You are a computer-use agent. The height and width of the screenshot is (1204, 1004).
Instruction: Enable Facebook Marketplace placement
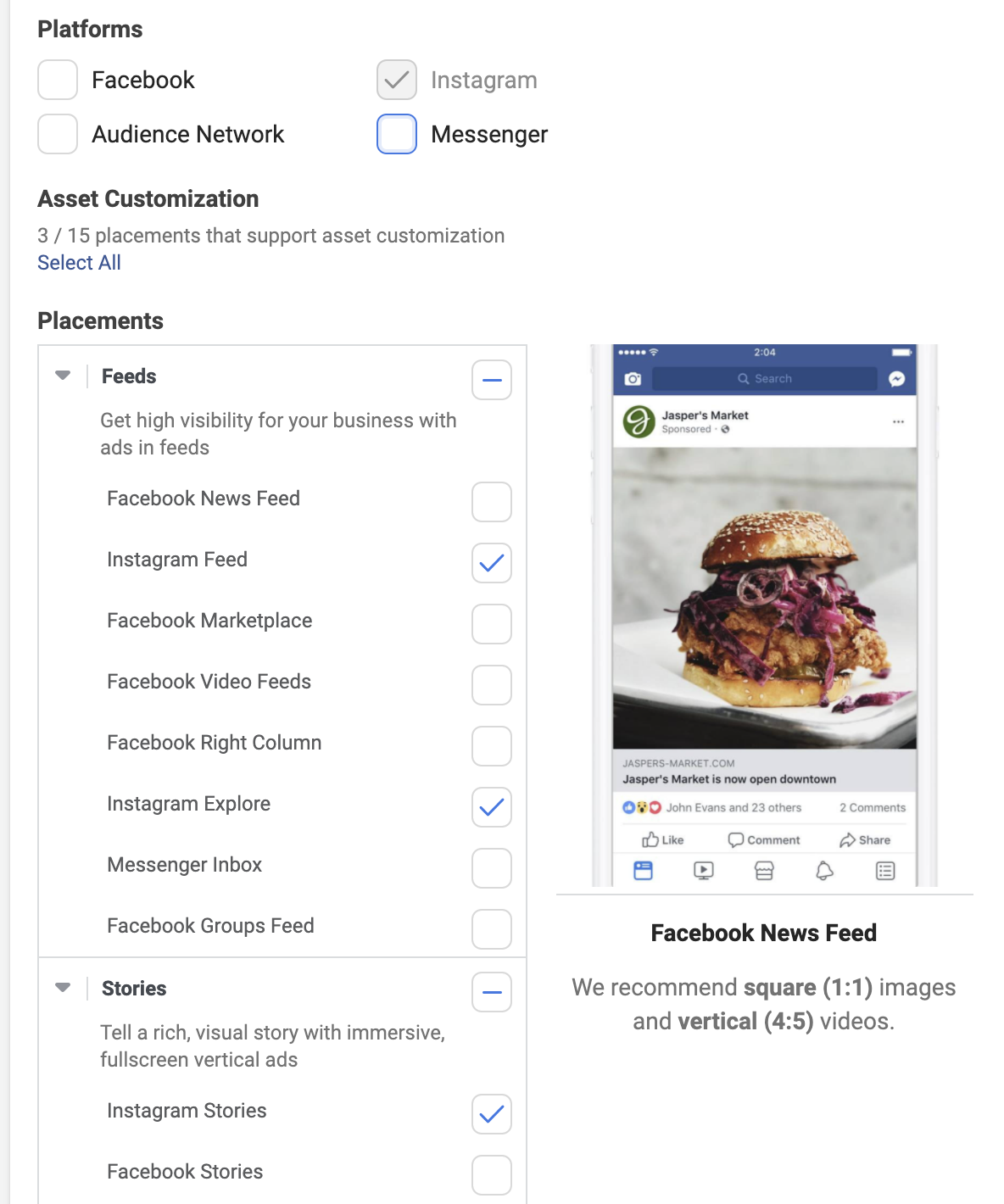pyautogui.click(x=492, y=624)
